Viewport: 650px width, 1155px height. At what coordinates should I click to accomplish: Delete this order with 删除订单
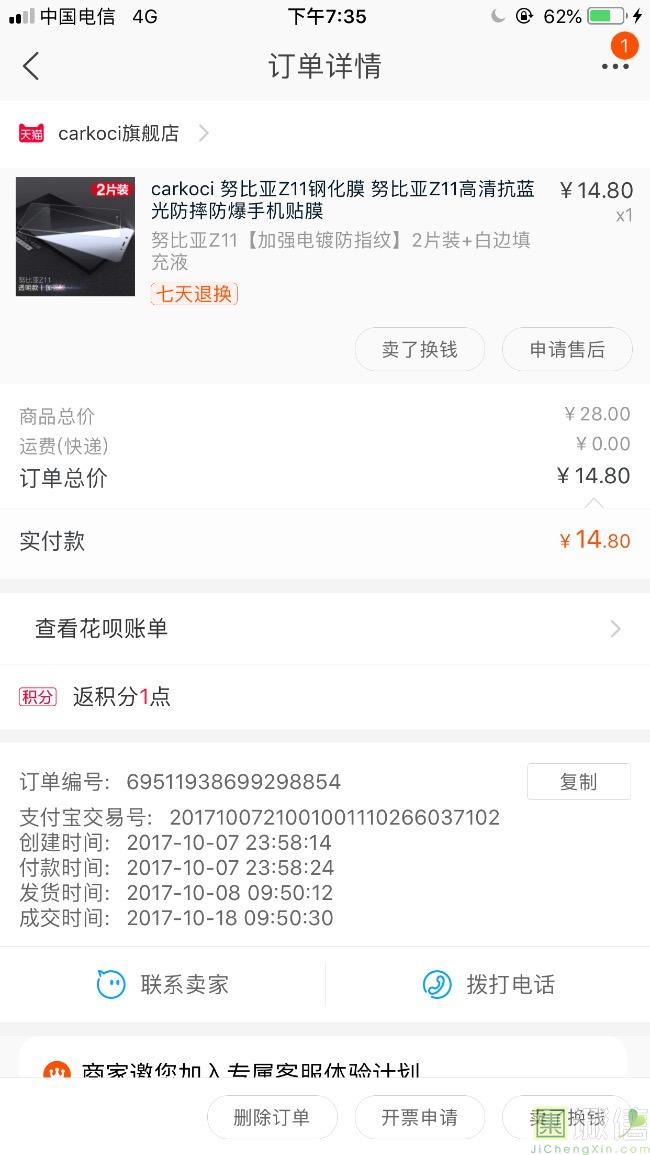(272, 1117)
